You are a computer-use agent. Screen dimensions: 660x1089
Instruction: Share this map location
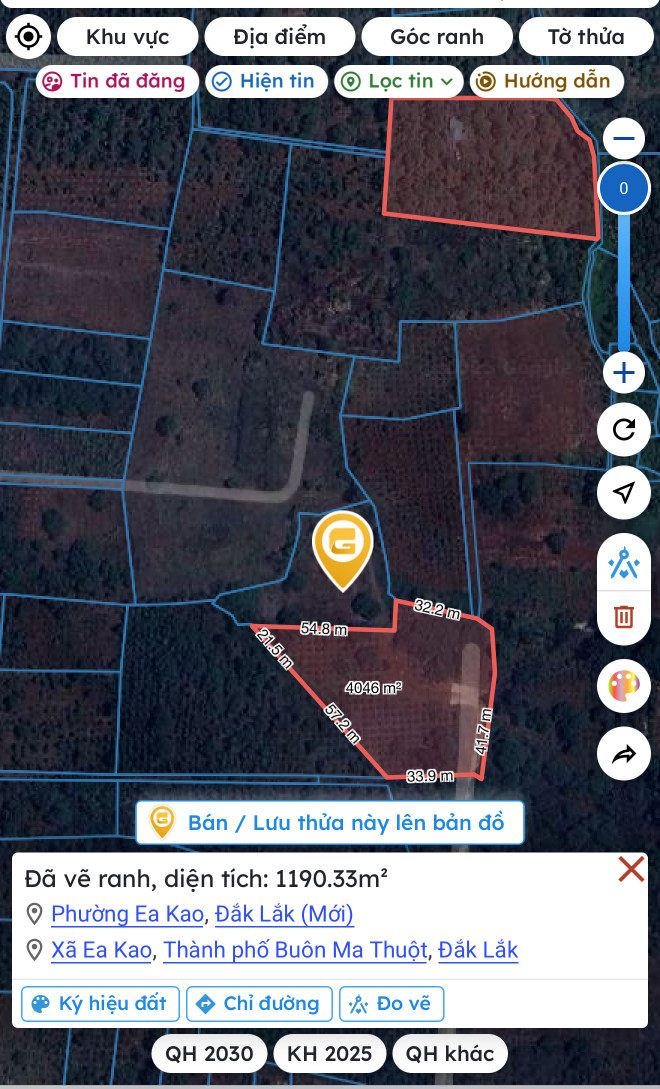[624, 755]
